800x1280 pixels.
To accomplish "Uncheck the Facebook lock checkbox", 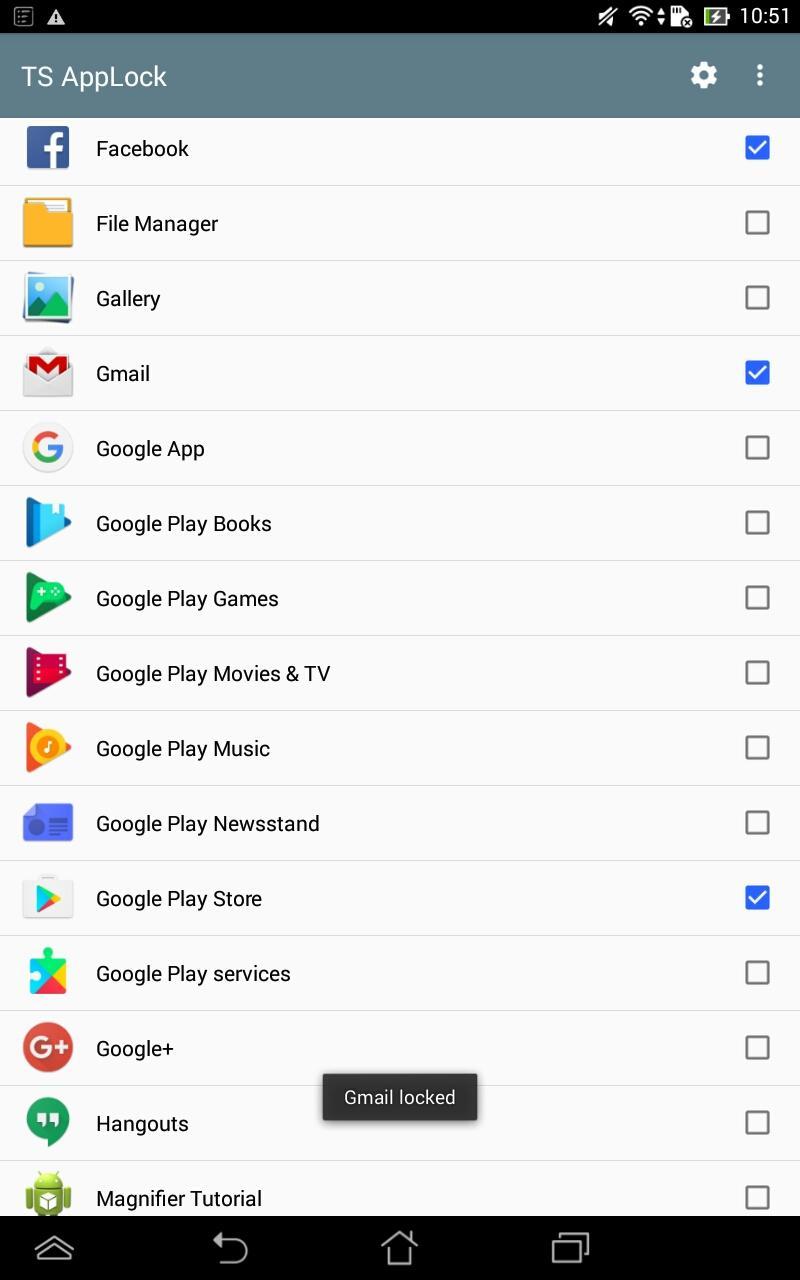I will click(x=757, y=148).
